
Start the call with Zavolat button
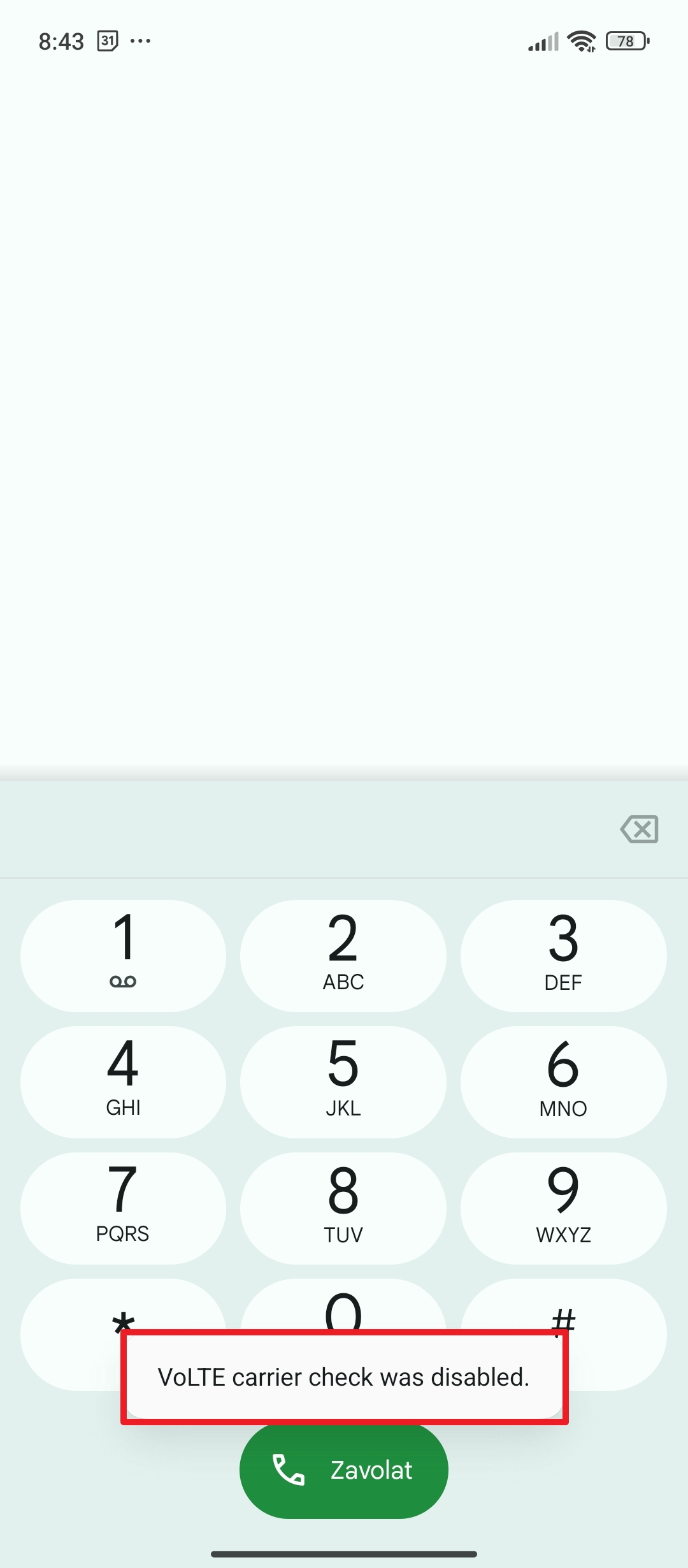[344, 1470]
